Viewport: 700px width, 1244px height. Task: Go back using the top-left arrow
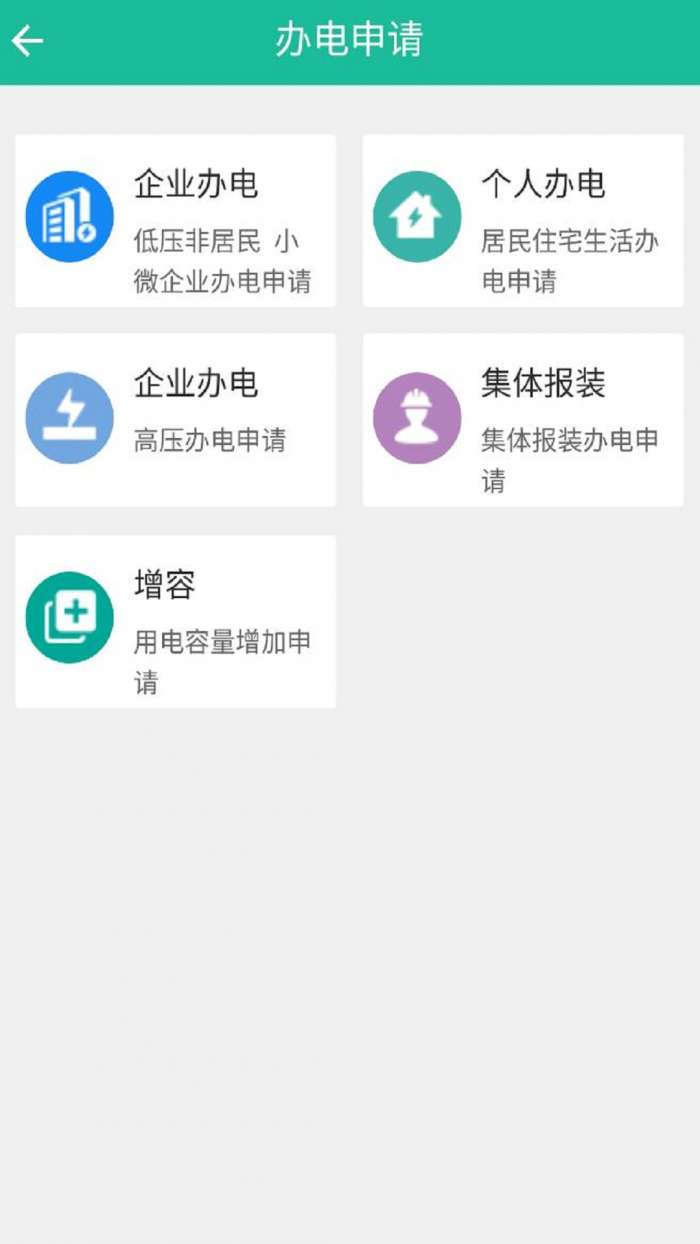28,41
